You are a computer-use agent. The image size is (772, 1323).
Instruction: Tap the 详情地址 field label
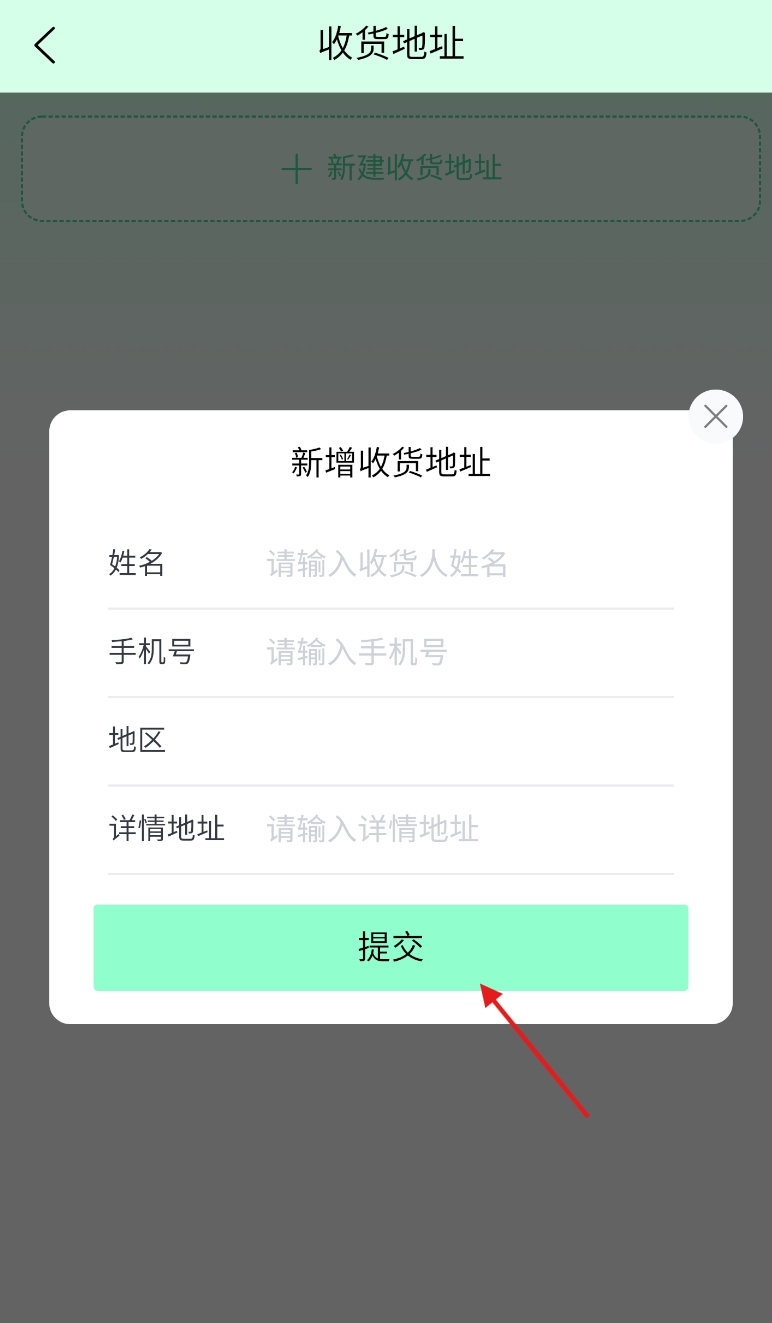point(166,830)
